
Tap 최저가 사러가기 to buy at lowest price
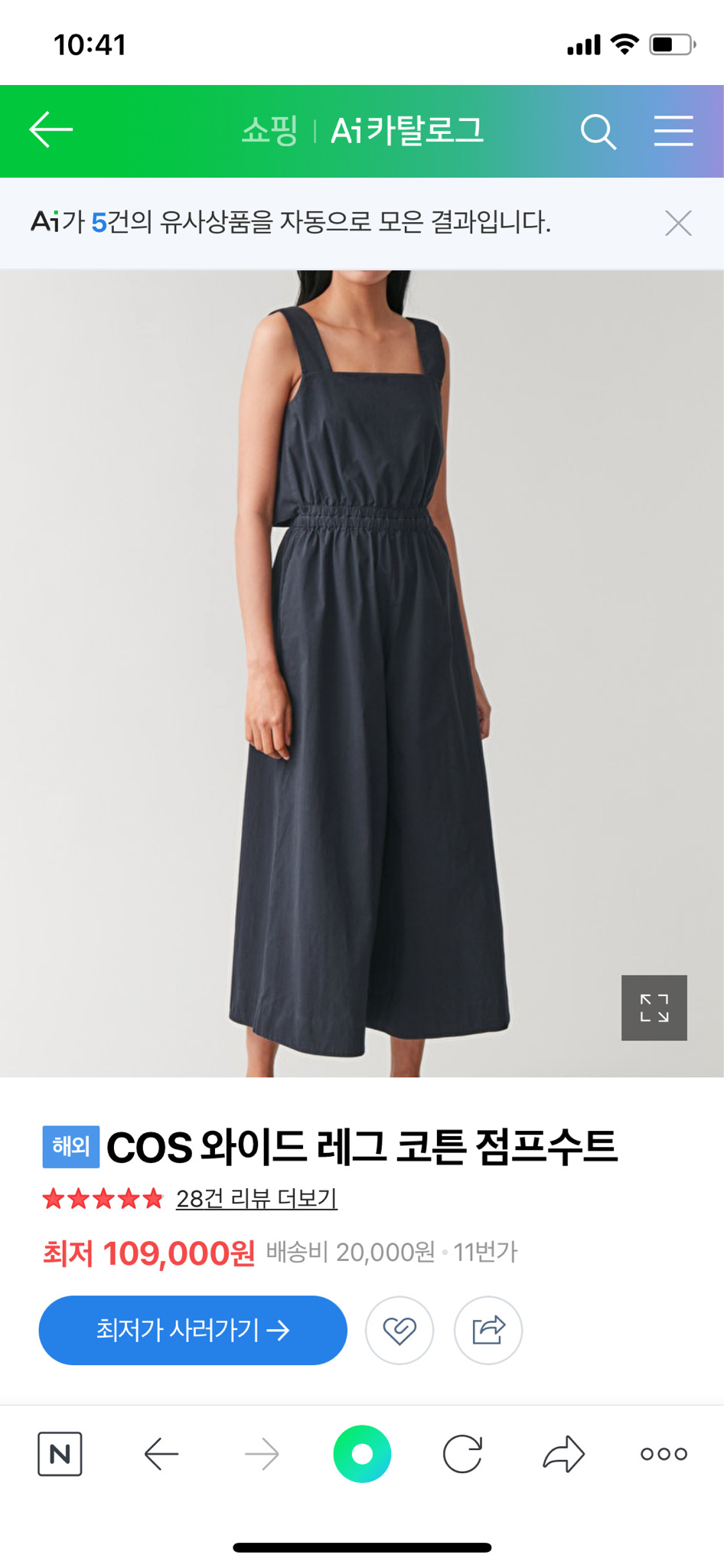click(192, 1330)
